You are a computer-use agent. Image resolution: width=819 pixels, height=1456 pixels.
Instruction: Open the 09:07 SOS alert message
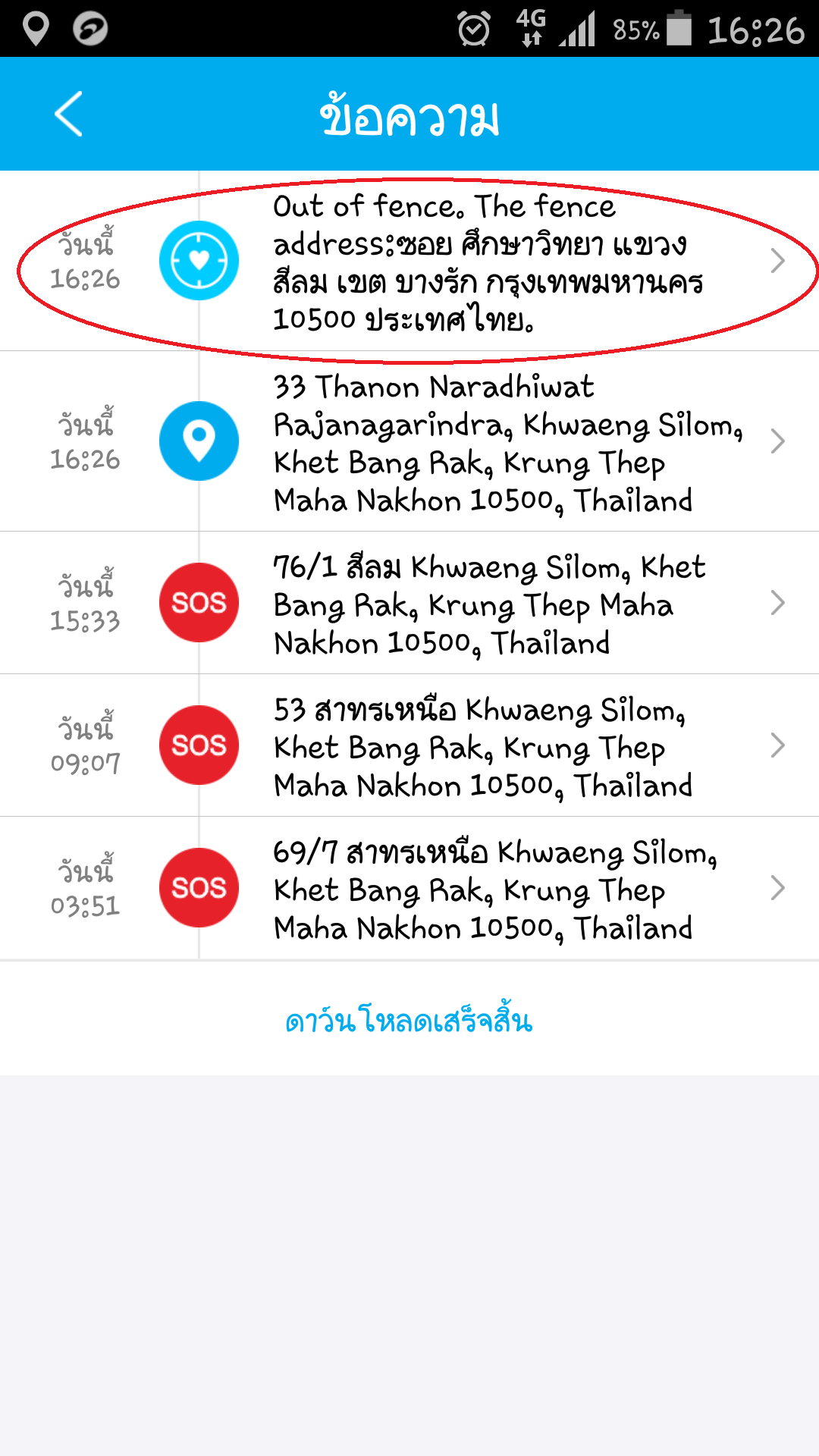[485, 747]
